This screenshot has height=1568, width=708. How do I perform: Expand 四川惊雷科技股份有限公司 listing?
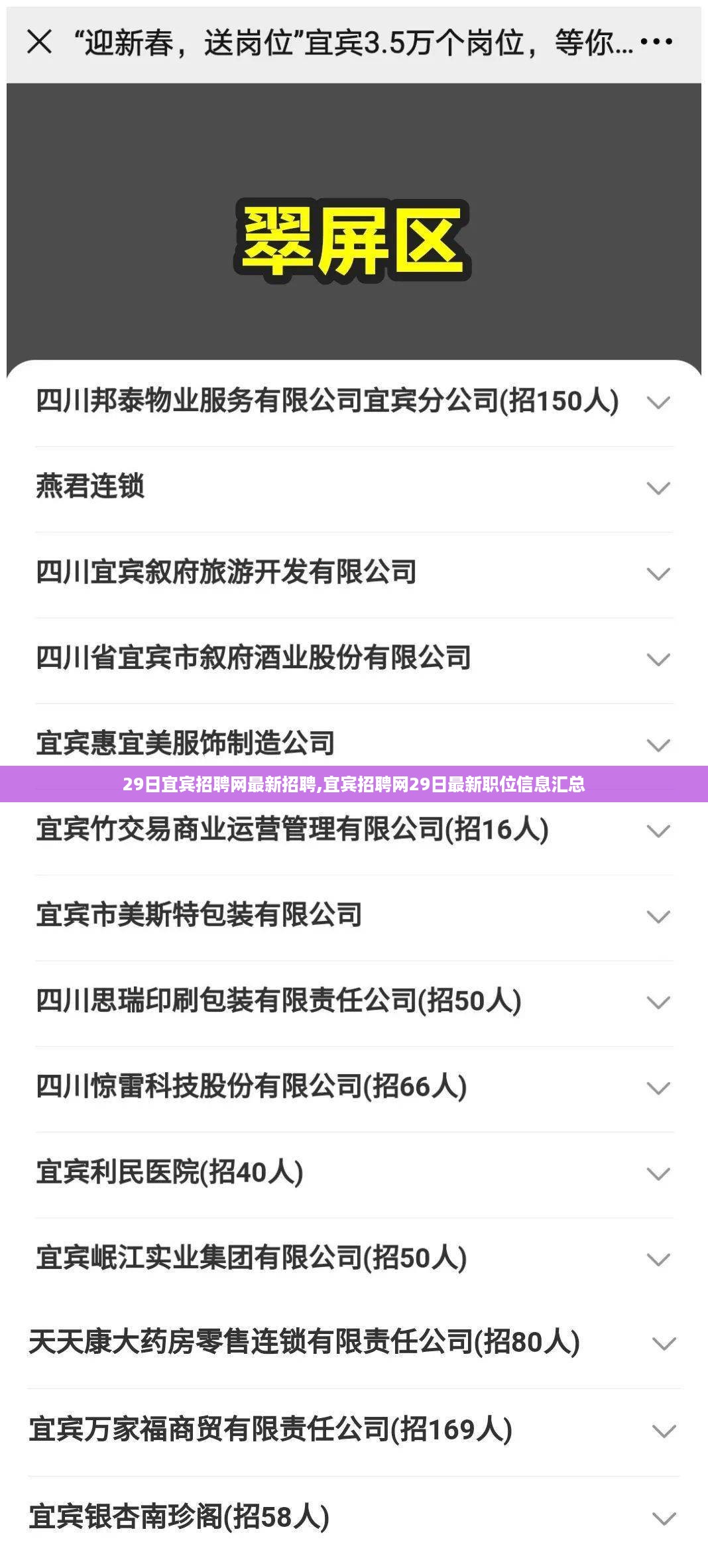point(658,1088)
